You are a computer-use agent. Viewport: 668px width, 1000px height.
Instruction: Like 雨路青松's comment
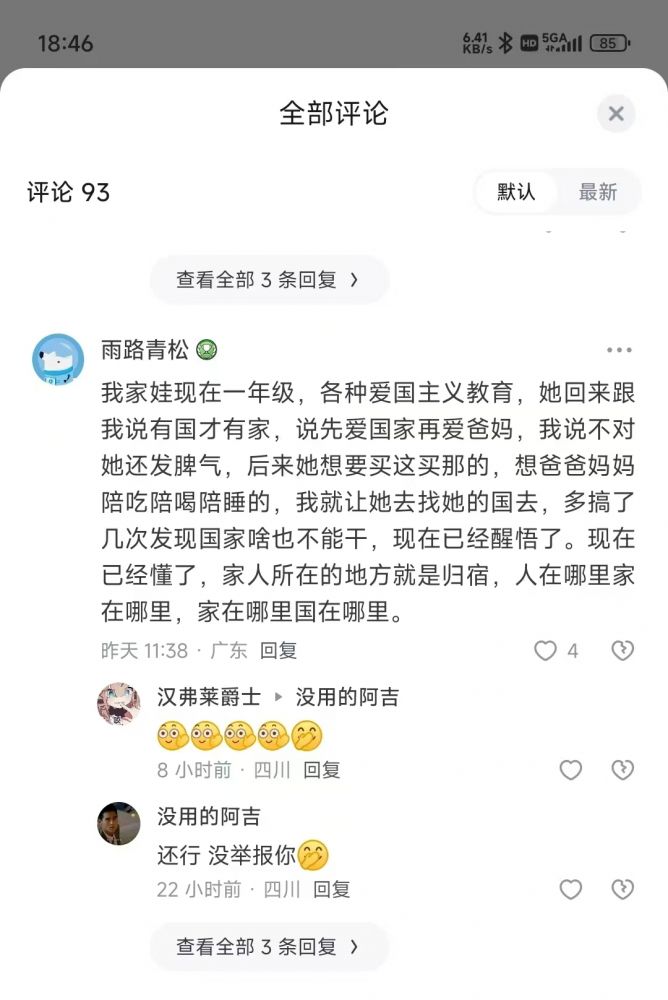pyautogui.click(x=545, y=651)
